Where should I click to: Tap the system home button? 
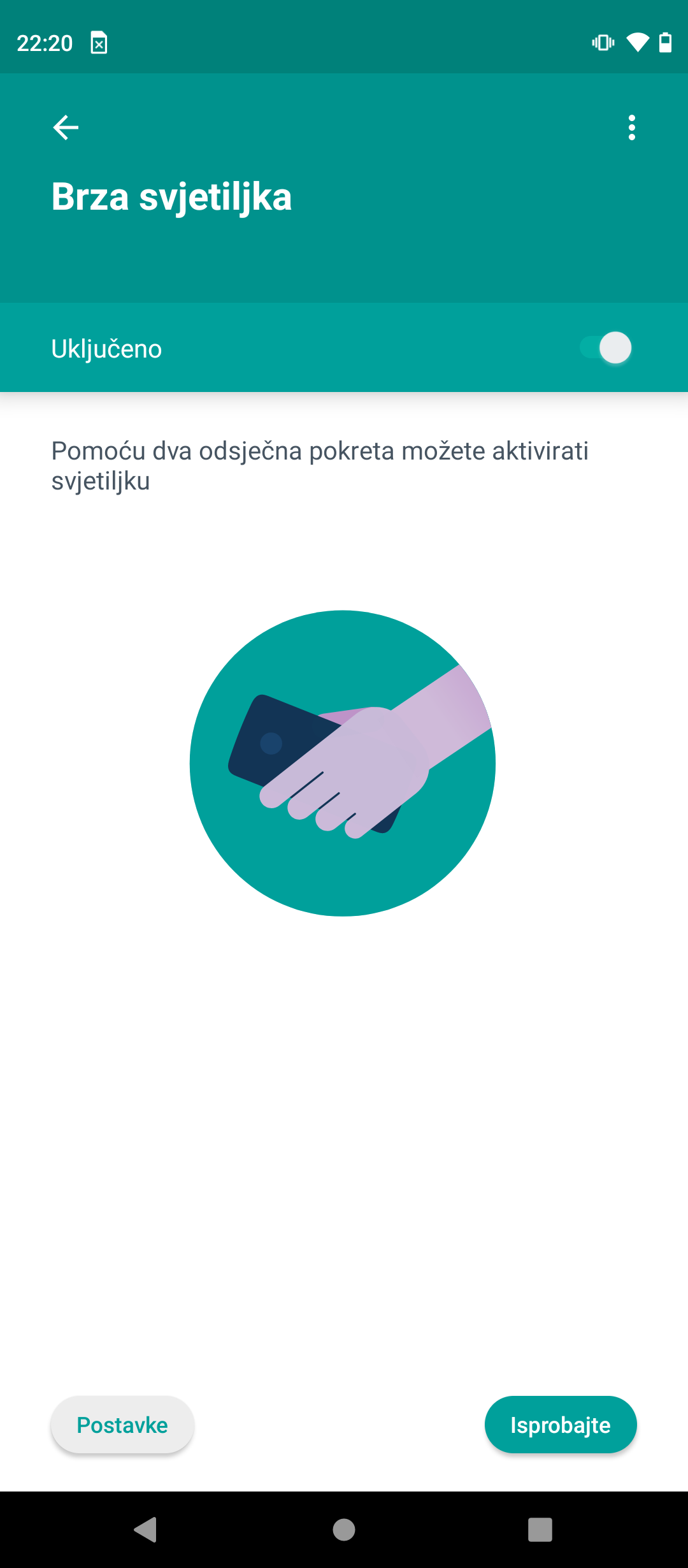[344, 1529]
